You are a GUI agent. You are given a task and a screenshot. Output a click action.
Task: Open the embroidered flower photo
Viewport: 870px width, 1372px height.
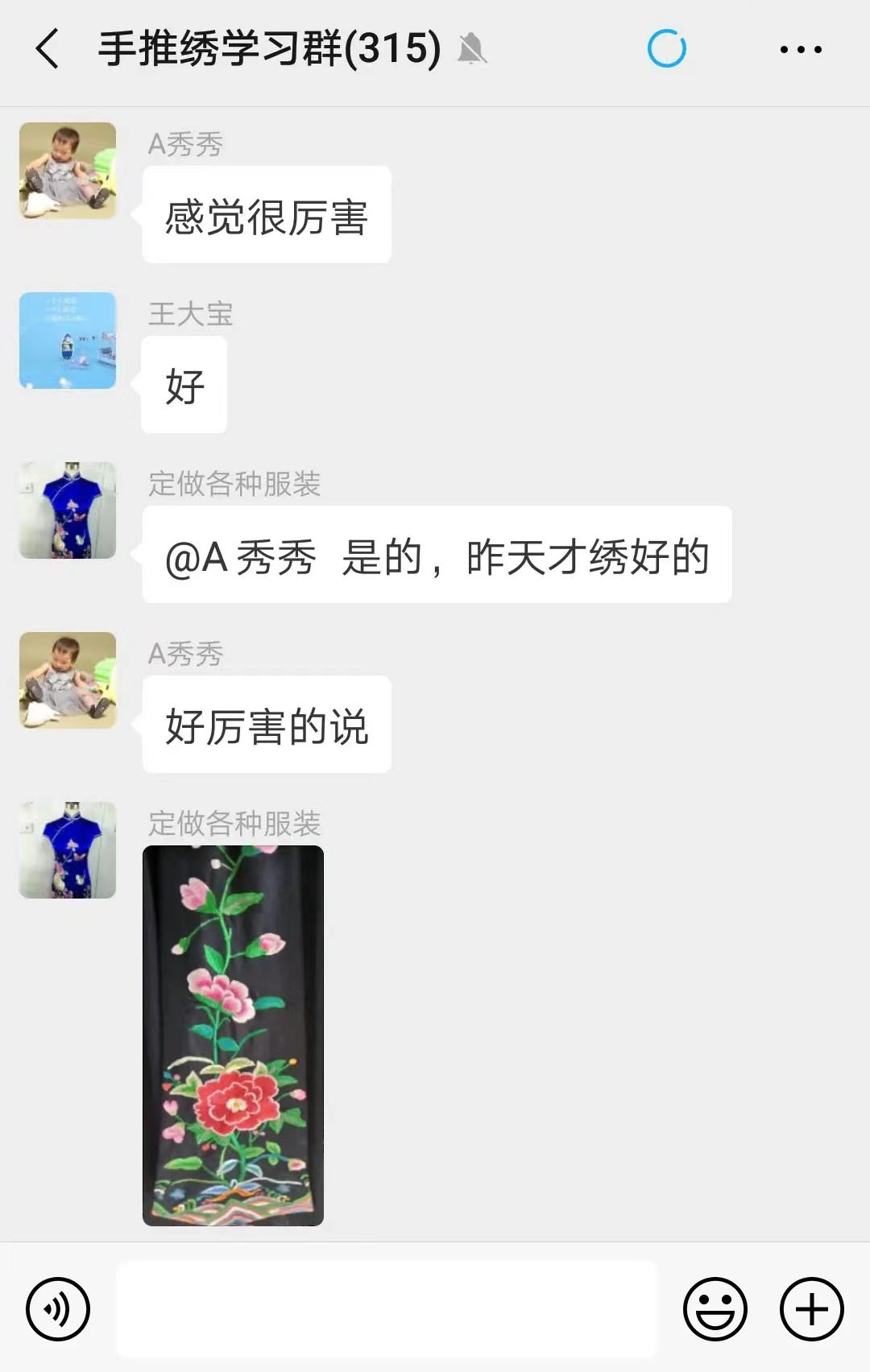click(x=233, y=1035)
